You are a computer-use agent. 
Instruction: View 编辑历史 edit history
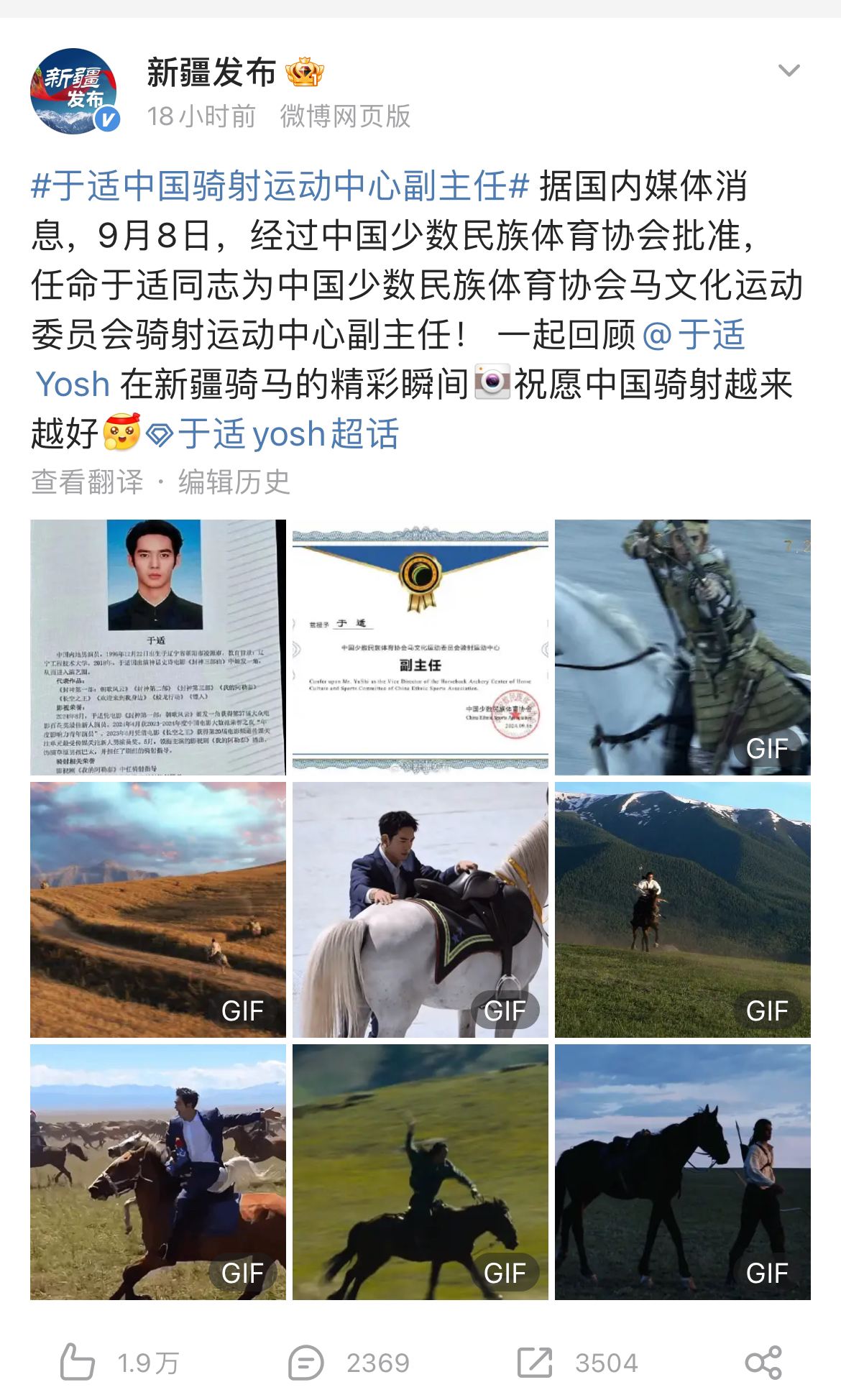coord(234,482)
